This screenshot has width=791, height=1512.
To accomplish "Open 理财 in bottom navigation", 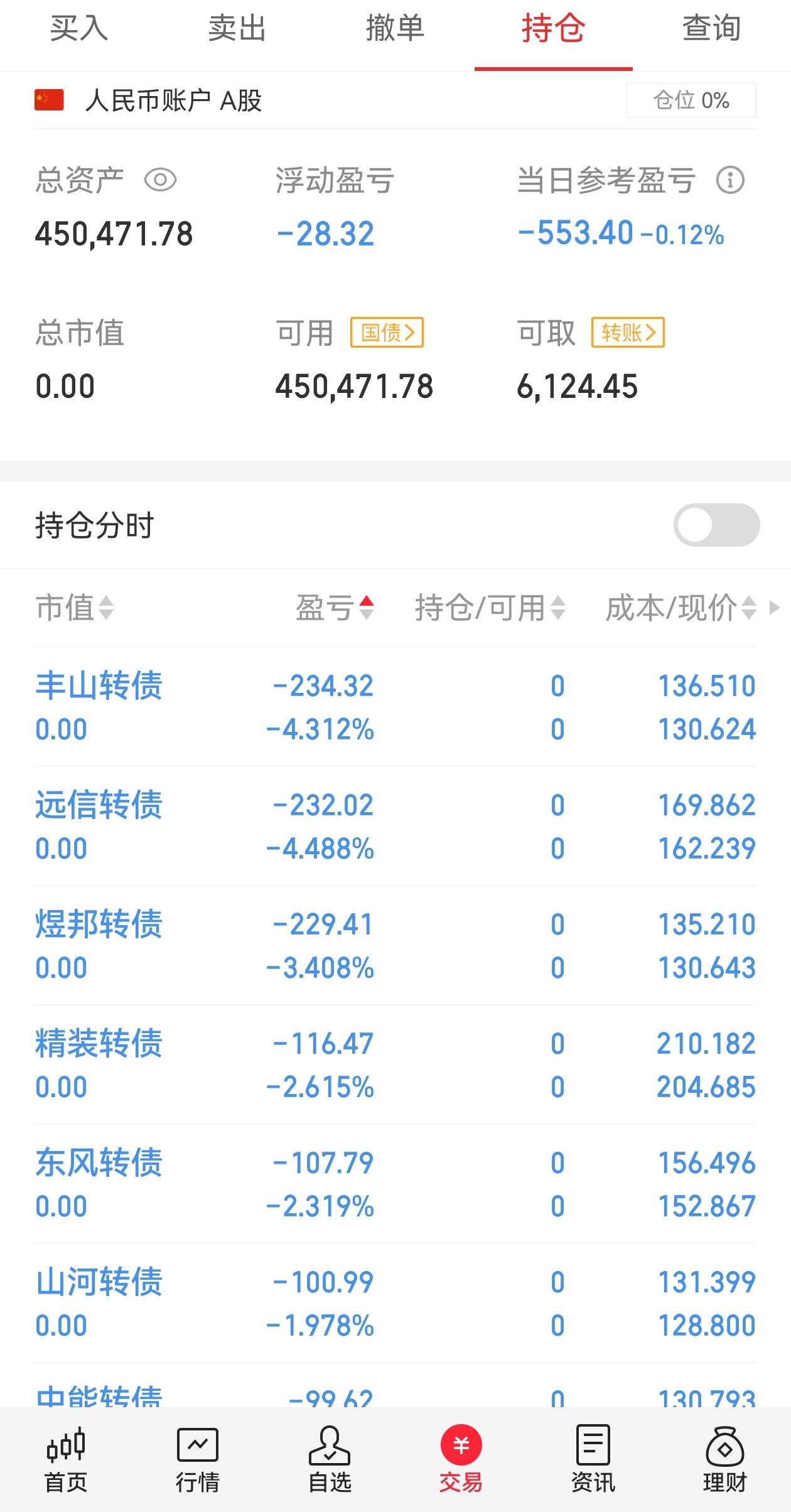I will [x=725, y=1459].
